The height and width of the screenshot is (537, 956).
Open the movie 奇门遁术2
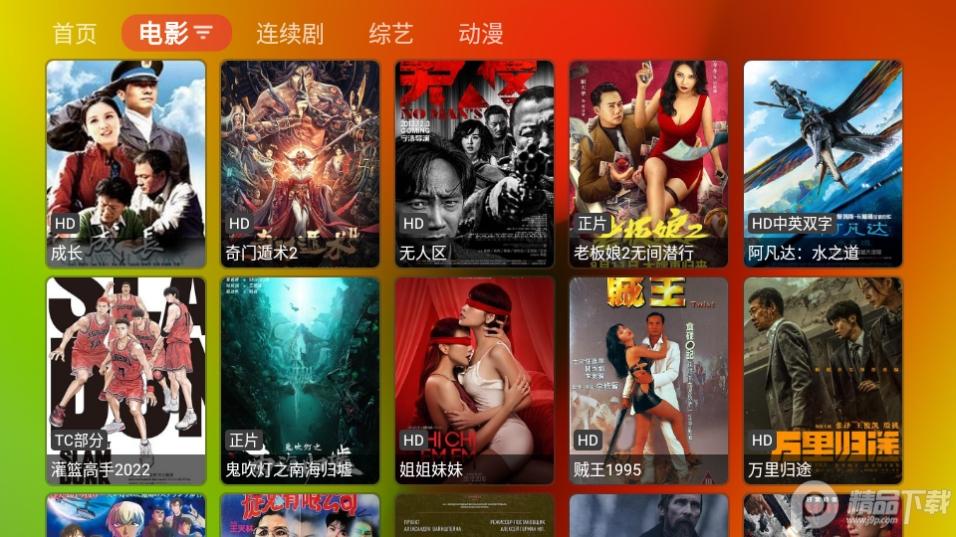pyautogui.click(x=300, y=164)
